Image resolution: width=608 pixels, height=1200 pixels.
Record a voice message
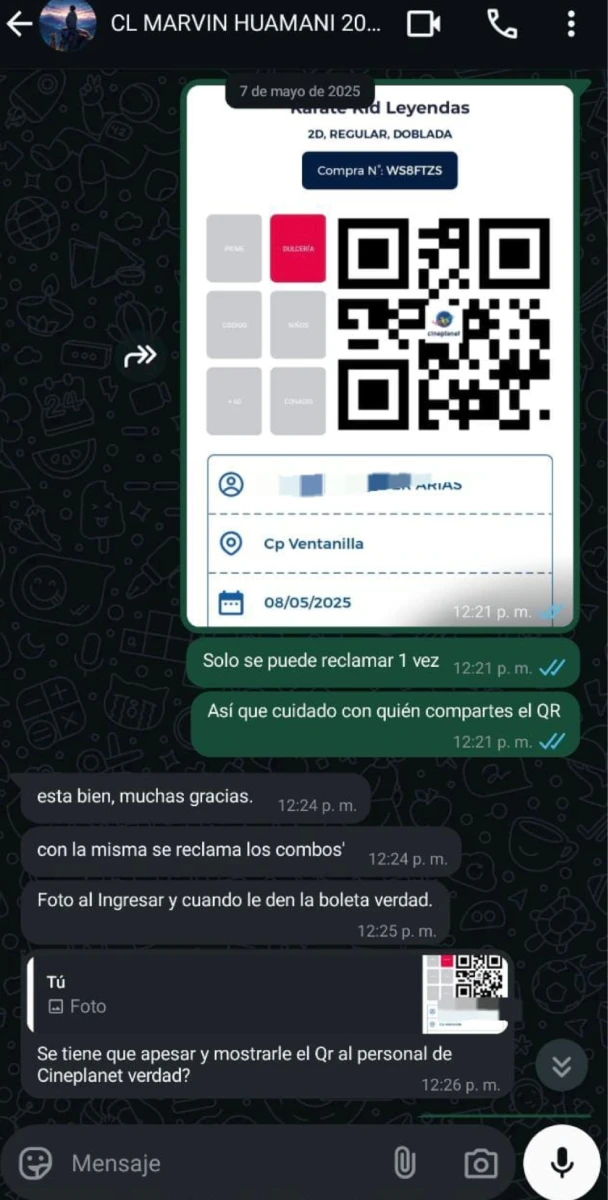click(x=561, y=1163)
